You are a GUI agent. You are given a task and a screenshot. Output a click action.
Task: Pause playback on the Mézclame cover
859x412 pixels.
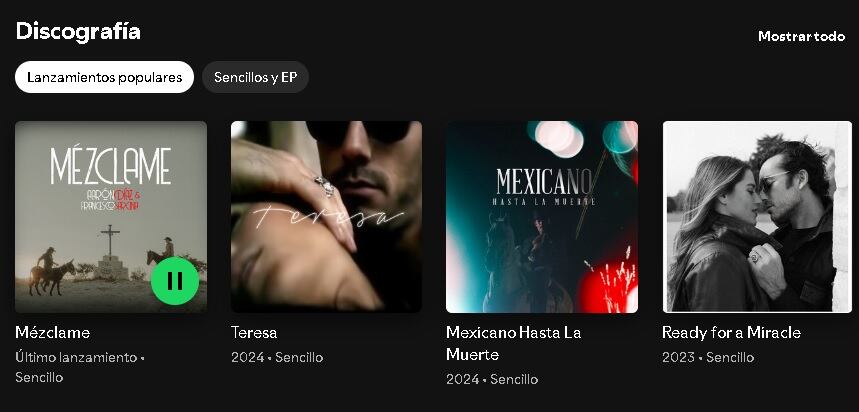tap(175, 281)
